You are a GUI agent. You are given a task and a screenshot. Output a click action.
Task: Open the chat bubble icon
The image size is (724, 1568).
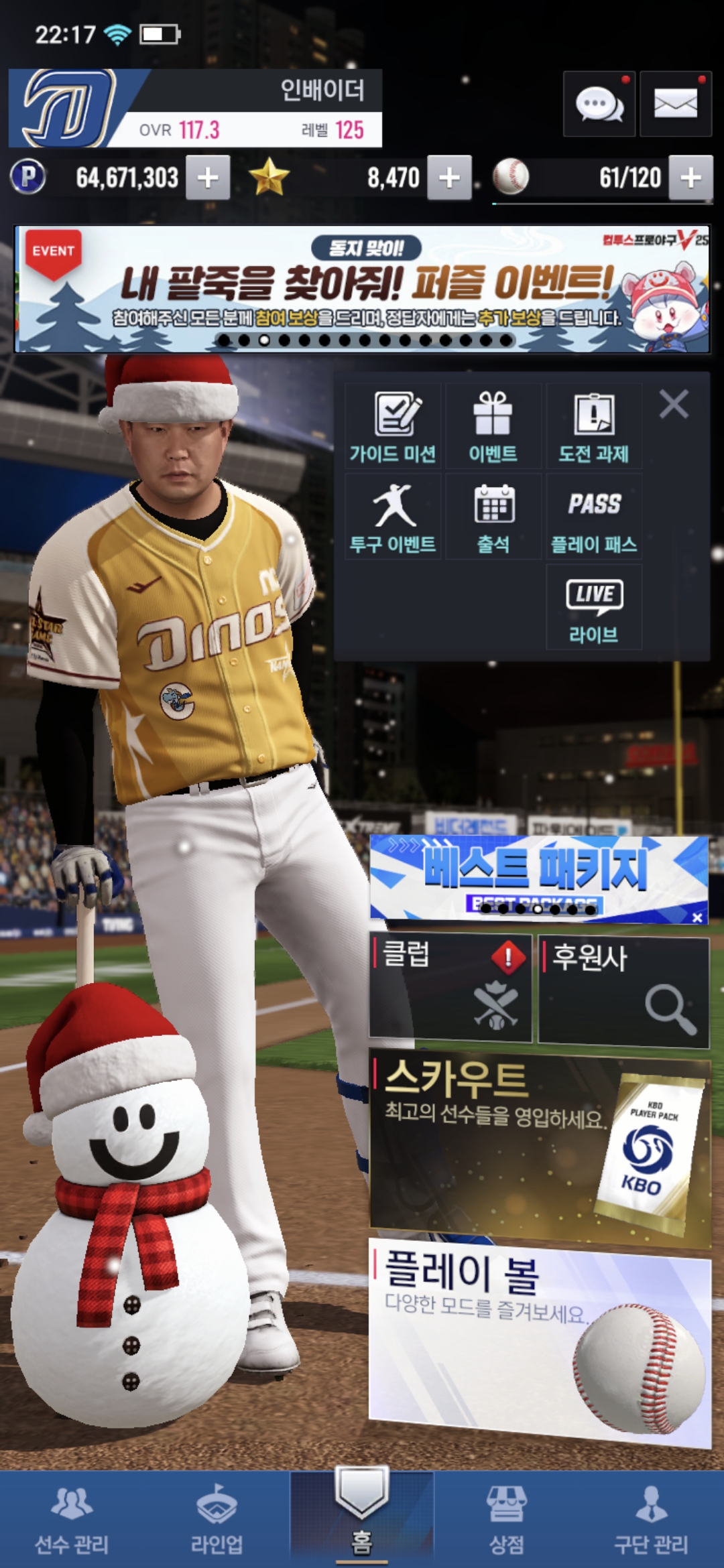tap(599, 105)
